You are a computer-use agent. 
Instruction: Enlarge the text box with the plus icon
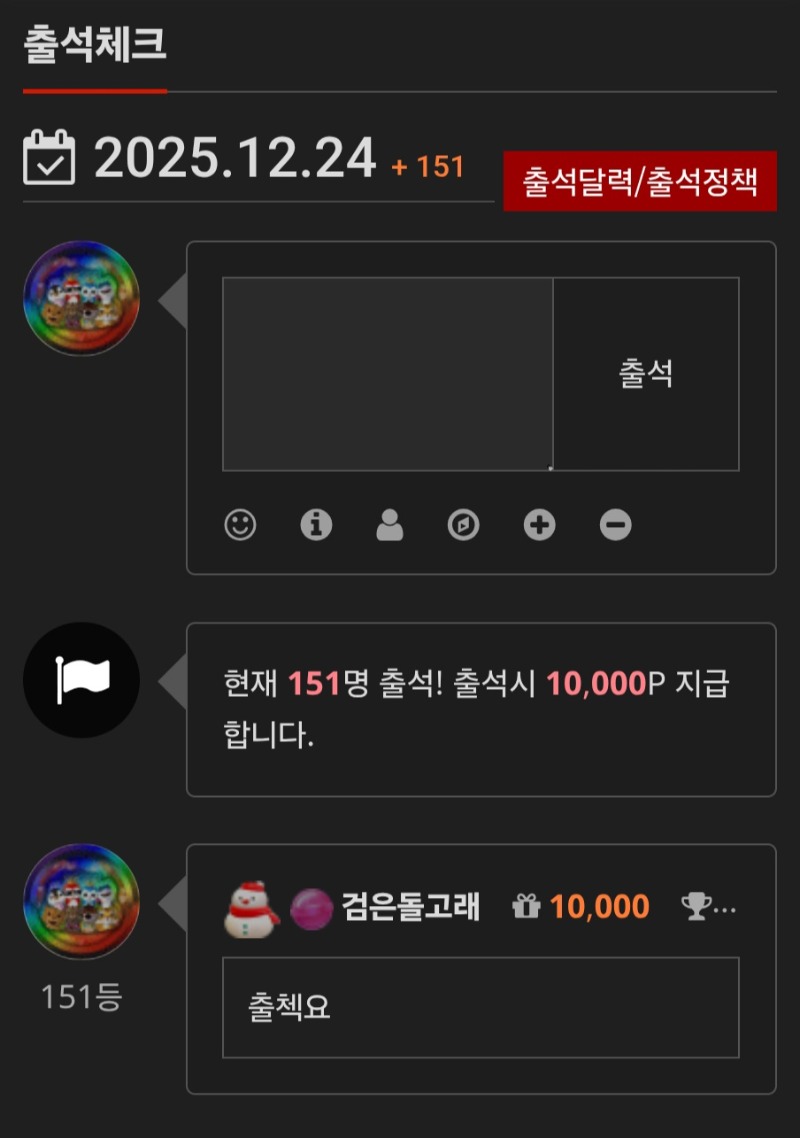[x=539, y=525]
